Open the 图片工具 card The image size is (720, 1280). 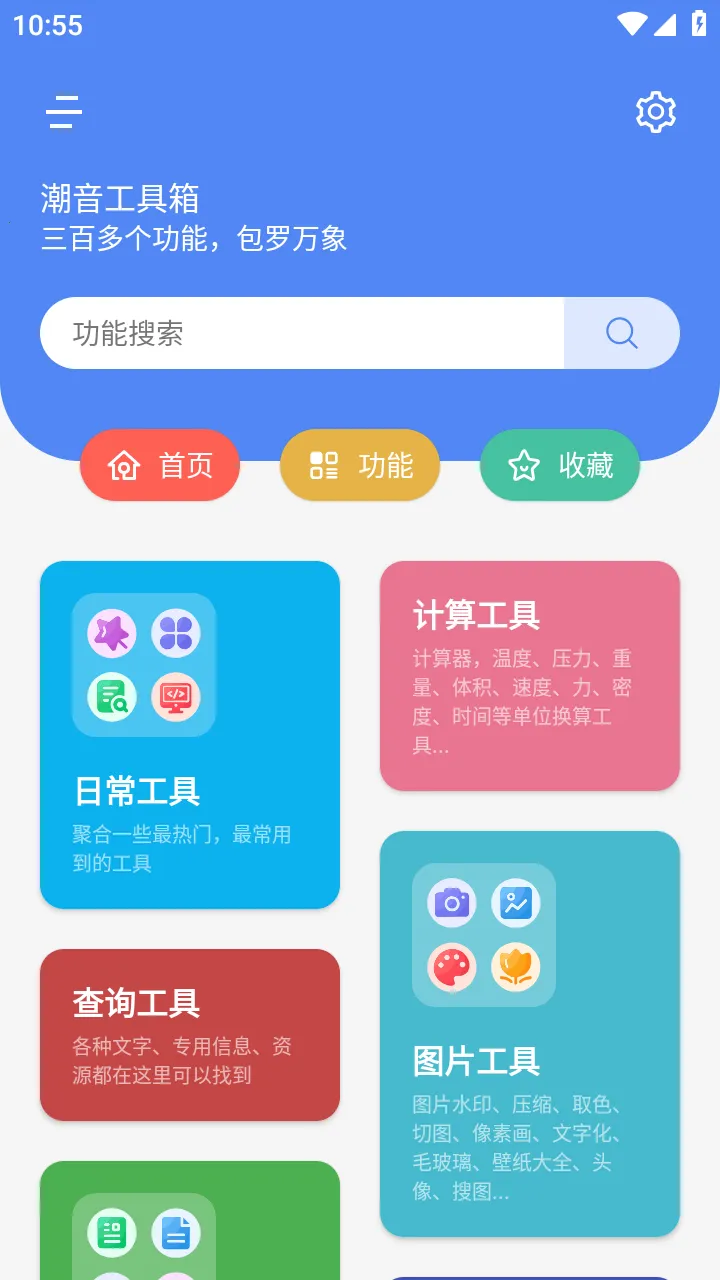(530, 1033)
